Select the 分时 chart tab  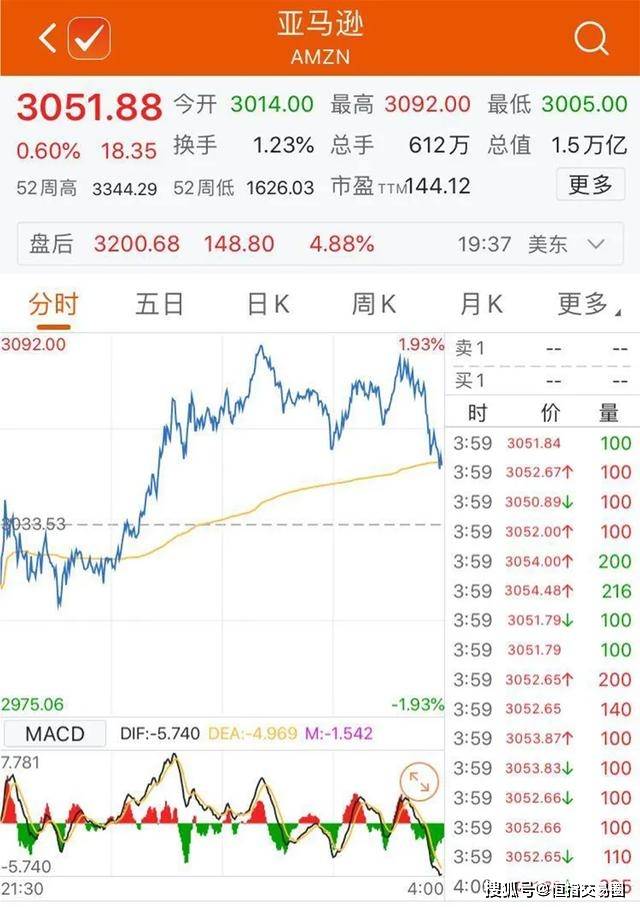point(53,304)
